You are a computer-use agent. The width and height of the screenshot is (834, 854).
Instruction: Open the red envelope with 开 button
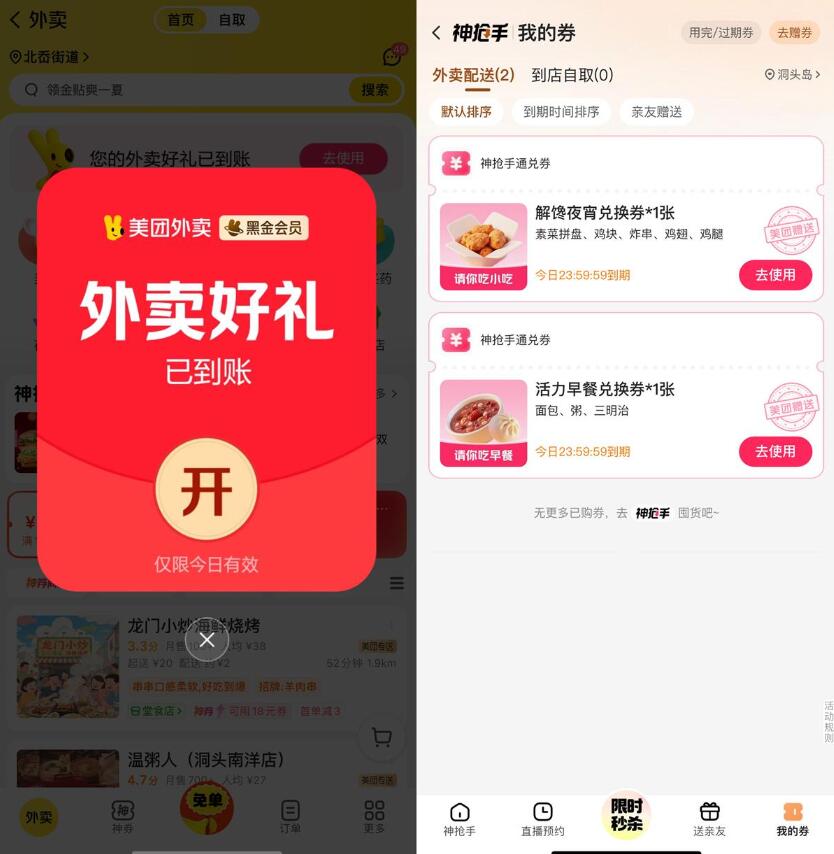(206, 489)
